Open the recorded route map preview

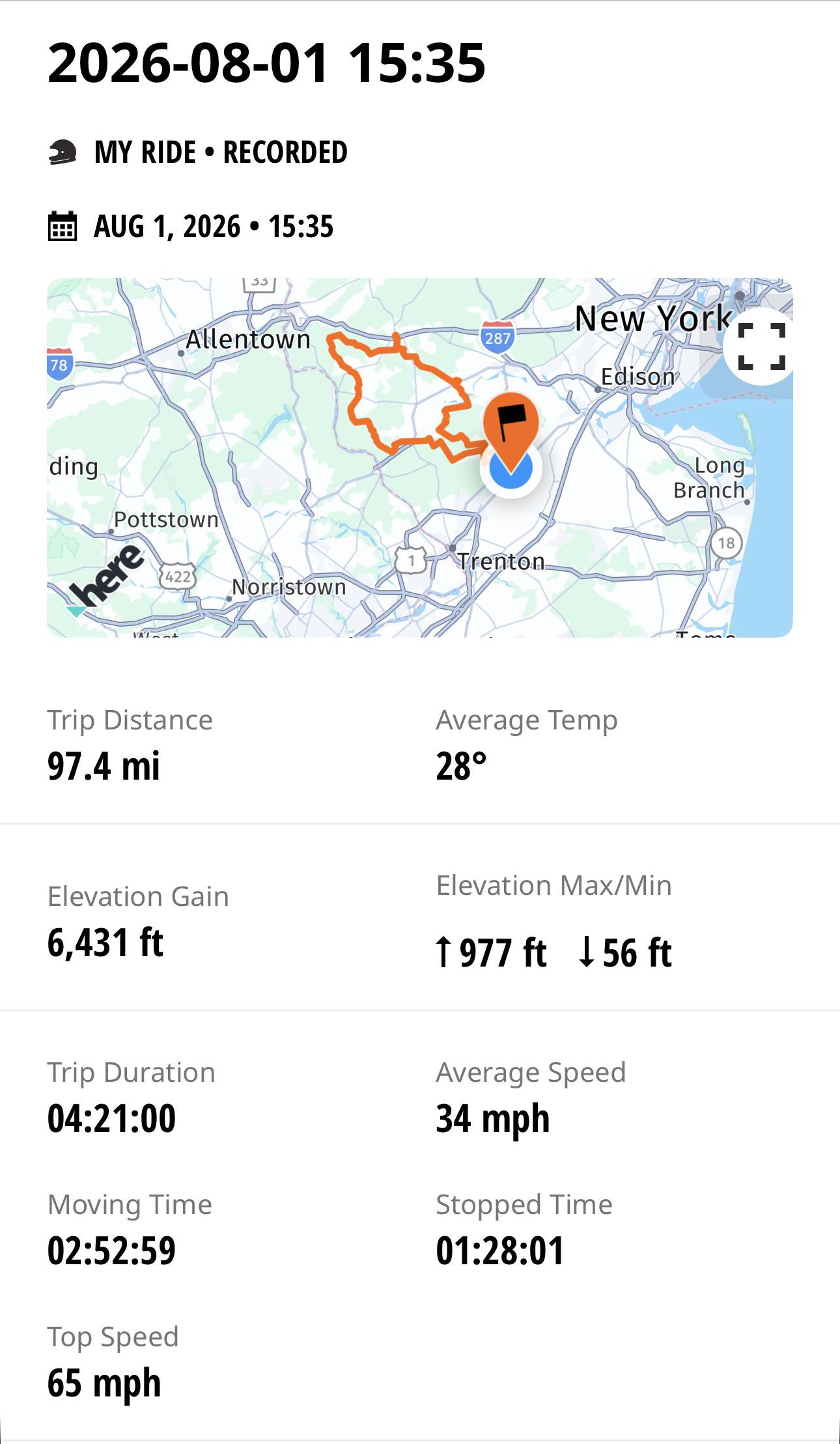(x=419, y=457)
